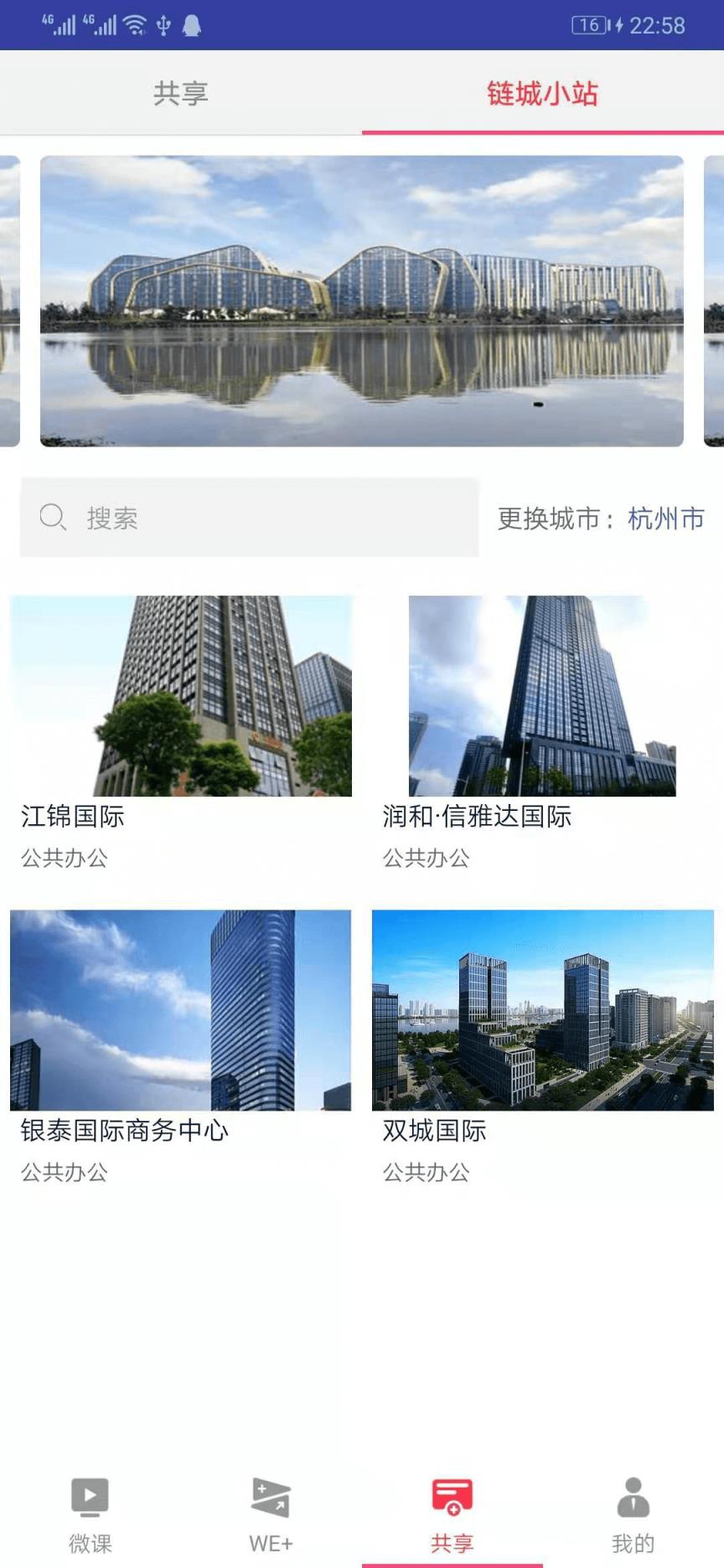The height and width of the screenshot is (1568, 724).
Task: Tap the Wi-Fi icon in the status bar
Action: pos(133,23)
